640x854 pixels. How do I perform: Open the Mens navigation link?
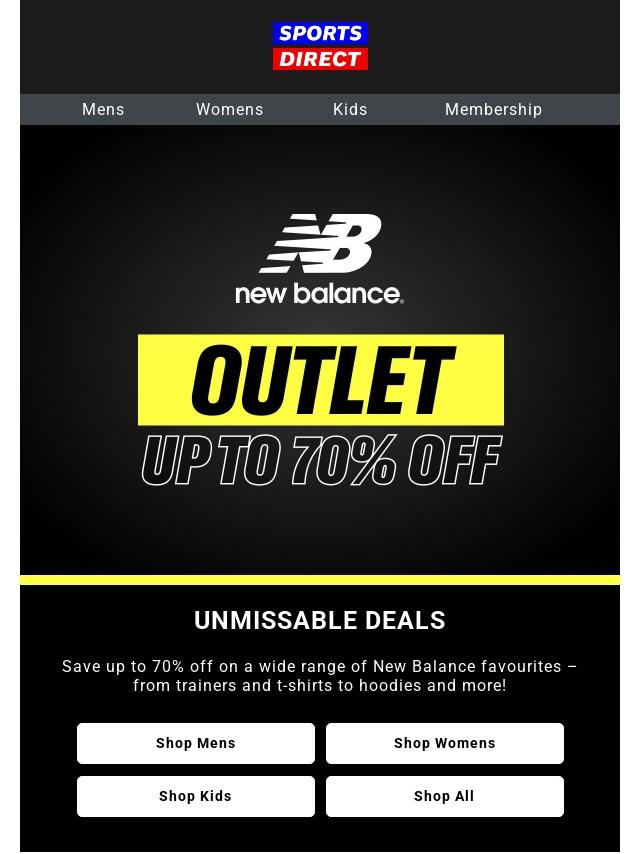[x=103, y=110]
